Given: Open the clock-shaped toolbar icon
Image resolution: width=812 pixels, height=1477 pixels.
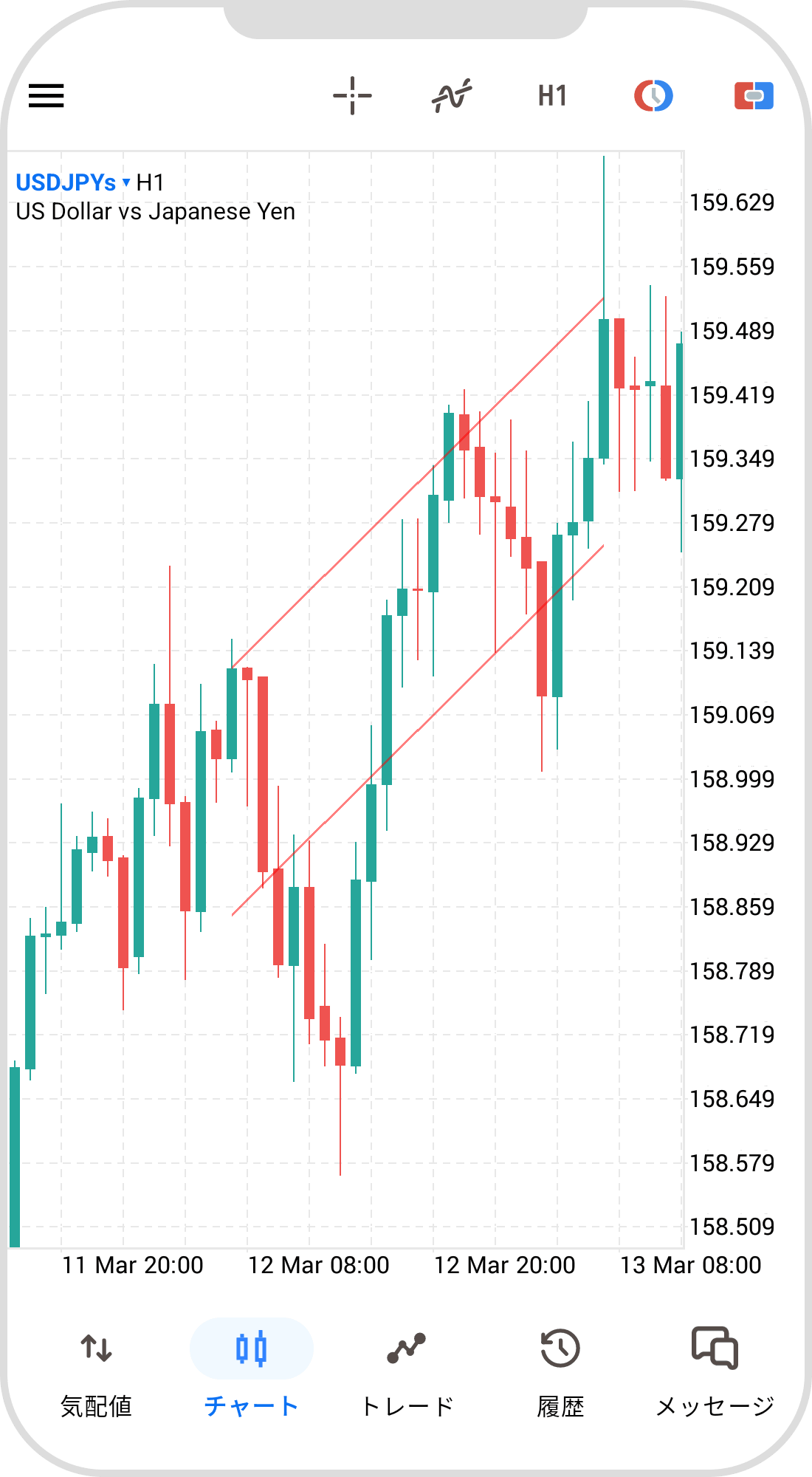Looking at the screenshot, I should tap(653, 96).
